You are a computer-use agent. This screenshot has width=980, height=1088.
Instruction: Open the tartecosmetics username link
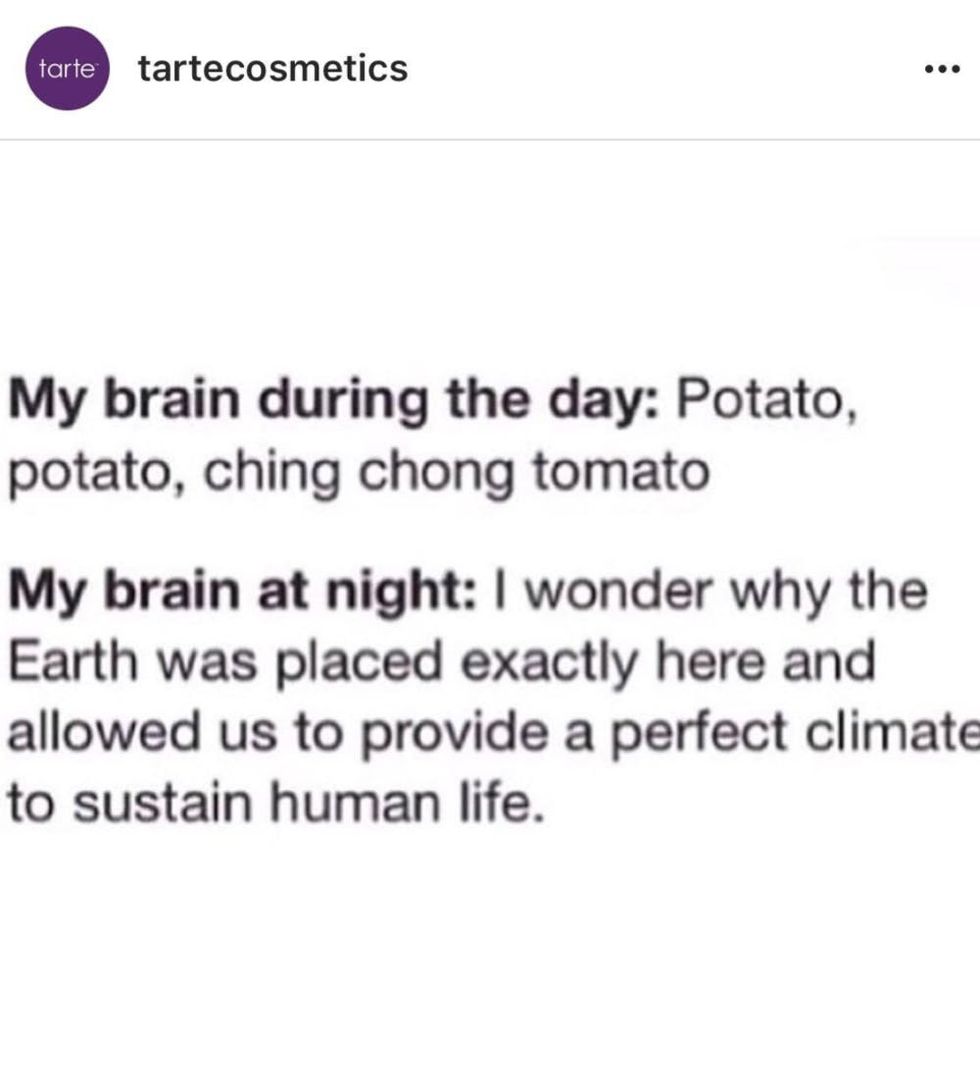coord(273,68)
